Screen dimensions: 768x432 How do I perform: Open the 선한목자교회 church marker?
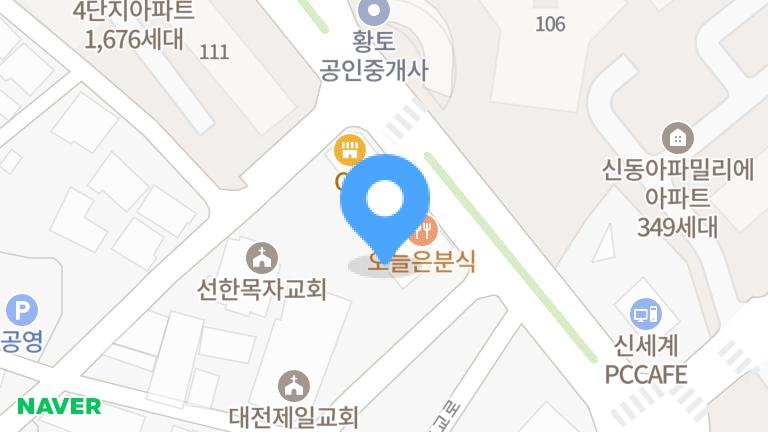262,257
